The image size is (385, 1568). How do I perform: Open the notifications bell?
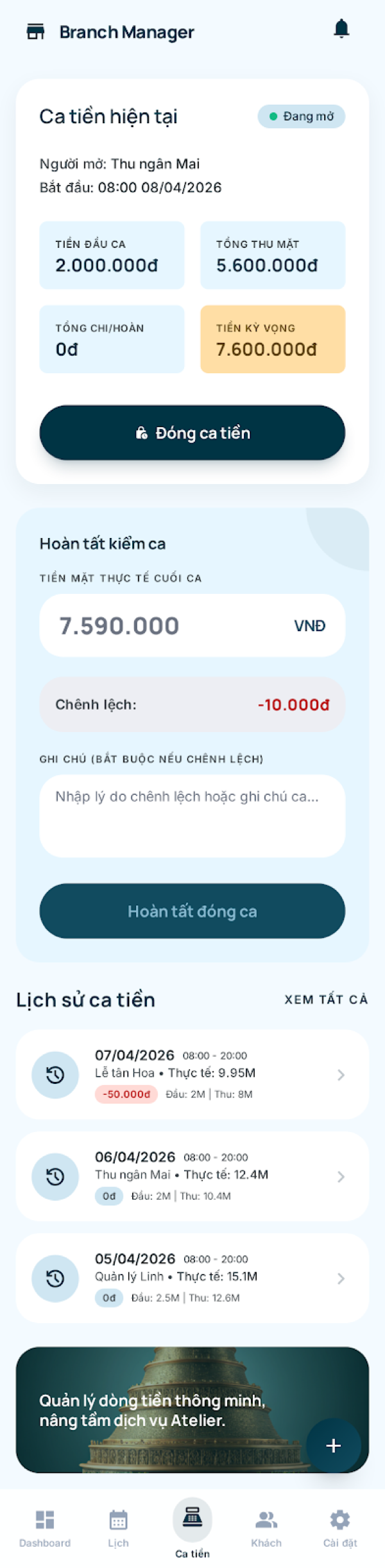(341, 29)
